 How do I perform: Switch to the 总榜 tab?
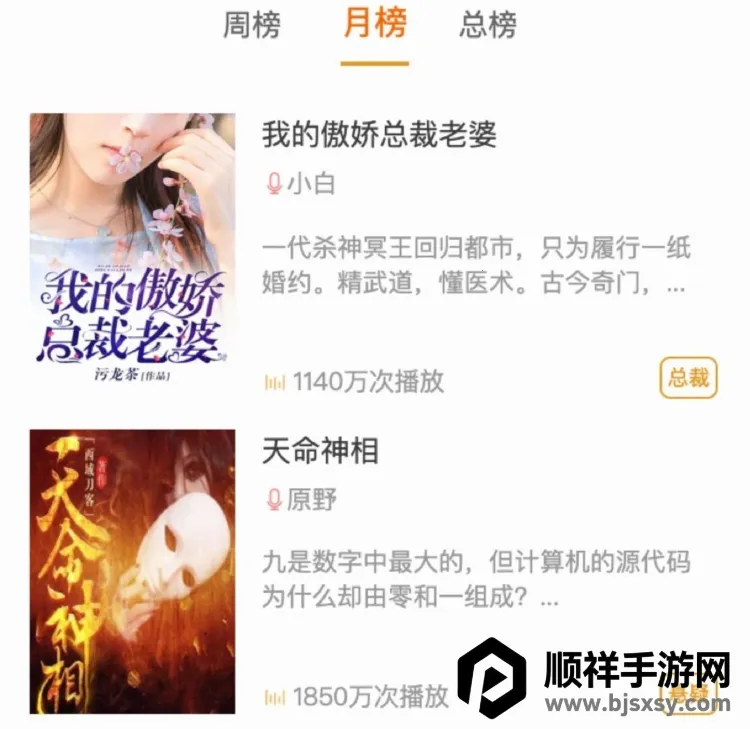[x=488, y=25]
